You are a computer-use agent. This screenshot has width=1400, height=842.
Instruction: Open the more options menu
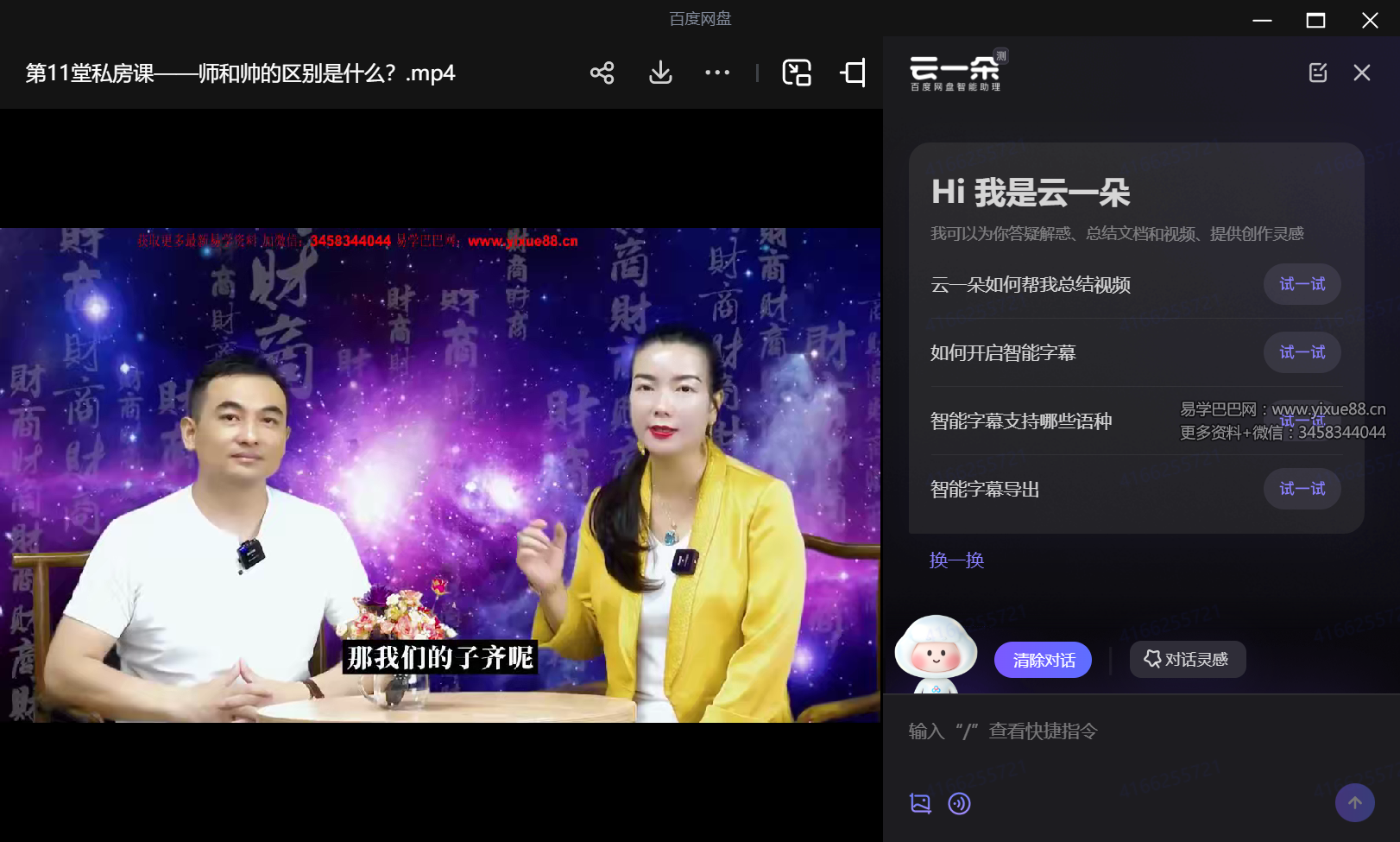(716, 73)
